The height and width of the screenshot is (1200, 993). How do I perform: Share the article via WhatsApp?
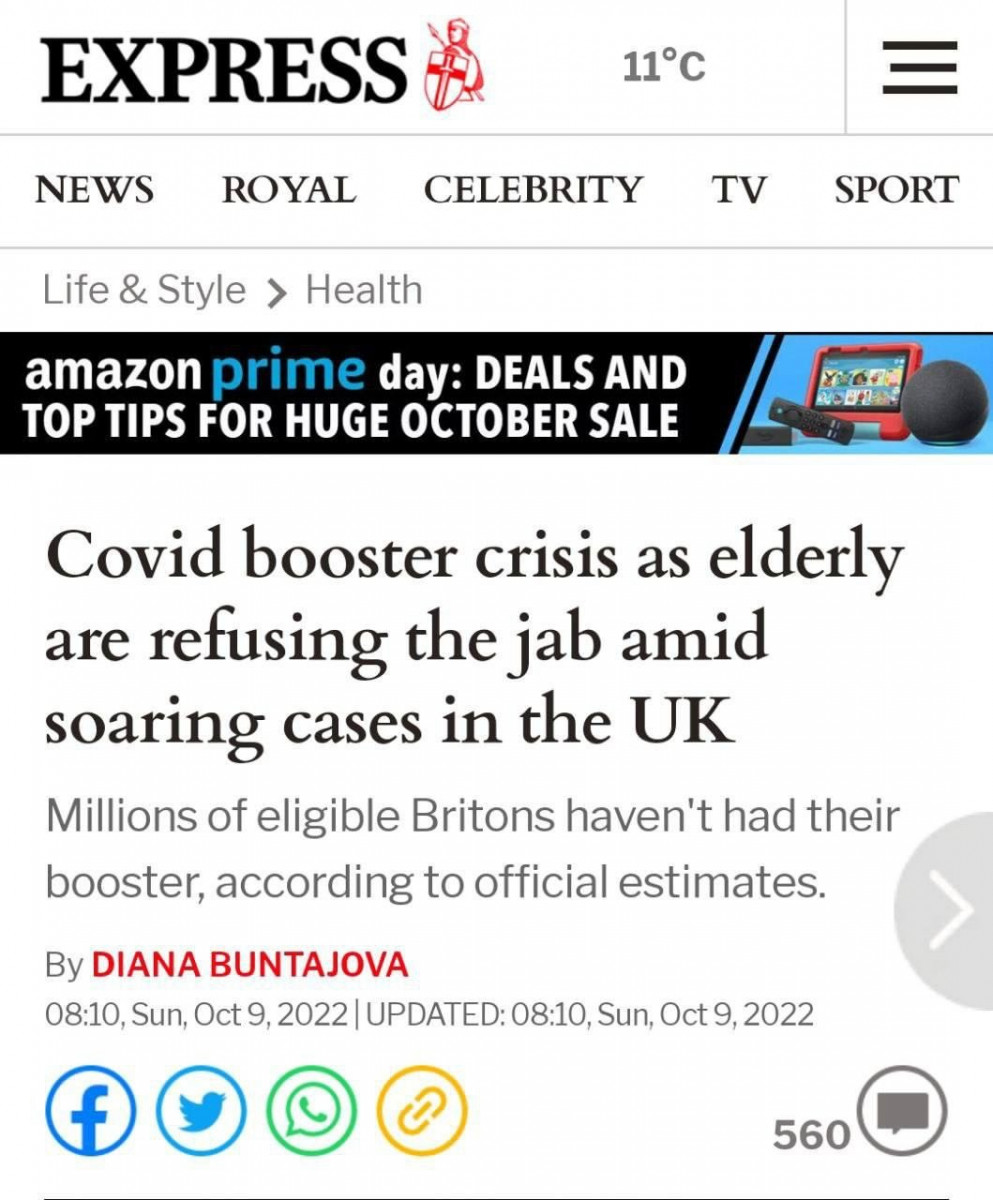coord(311,1110)
